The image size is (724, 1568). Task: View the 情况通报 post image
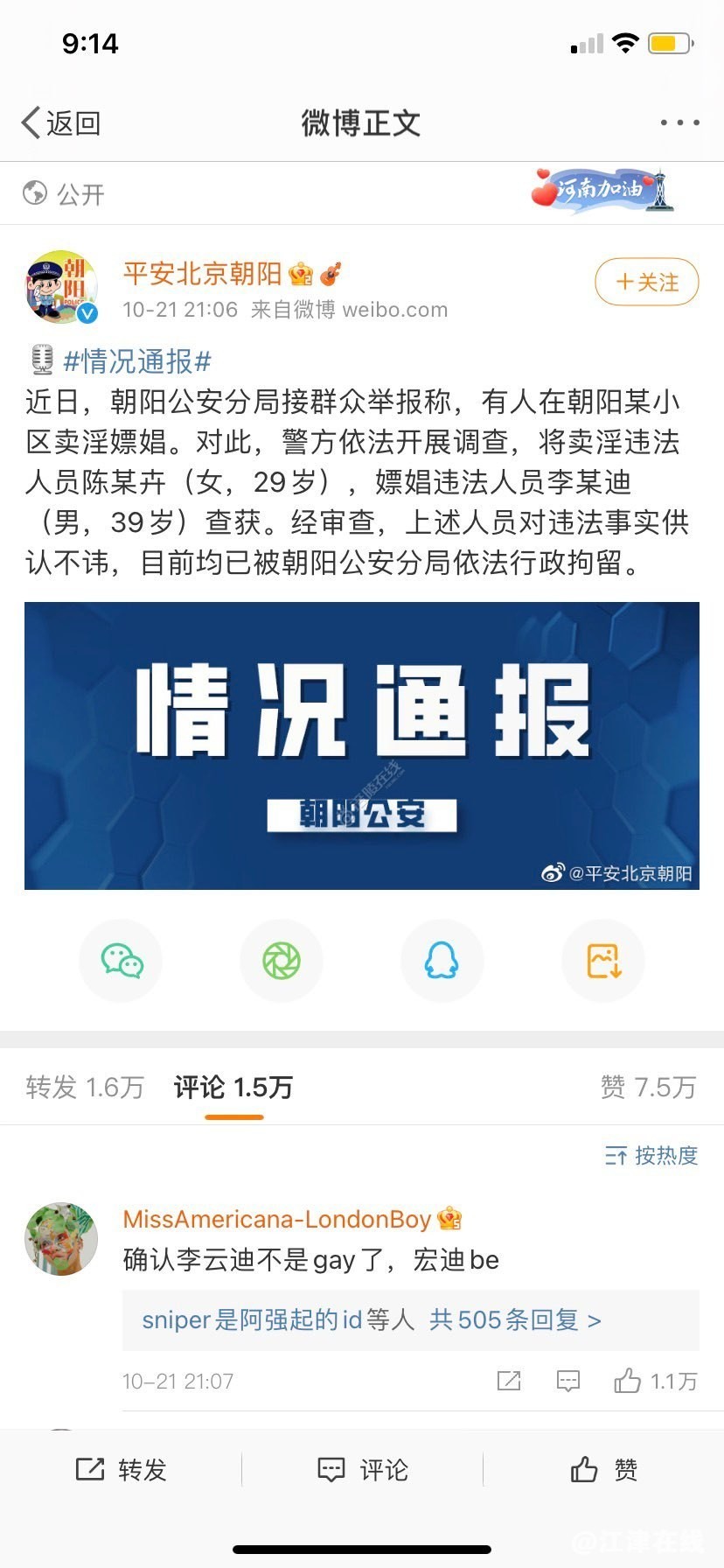(x=362, y=745)
